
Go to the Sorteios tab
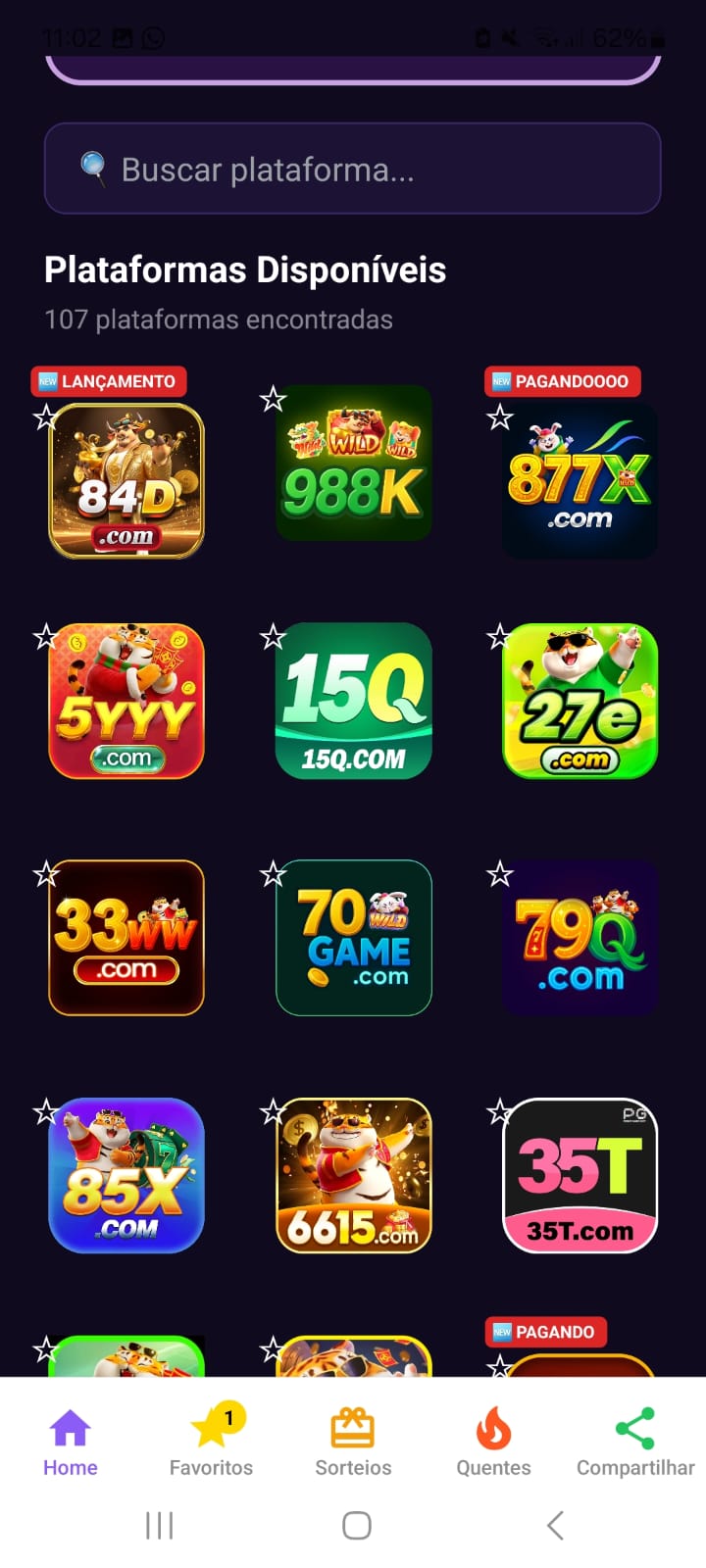tap(353, 1439)
